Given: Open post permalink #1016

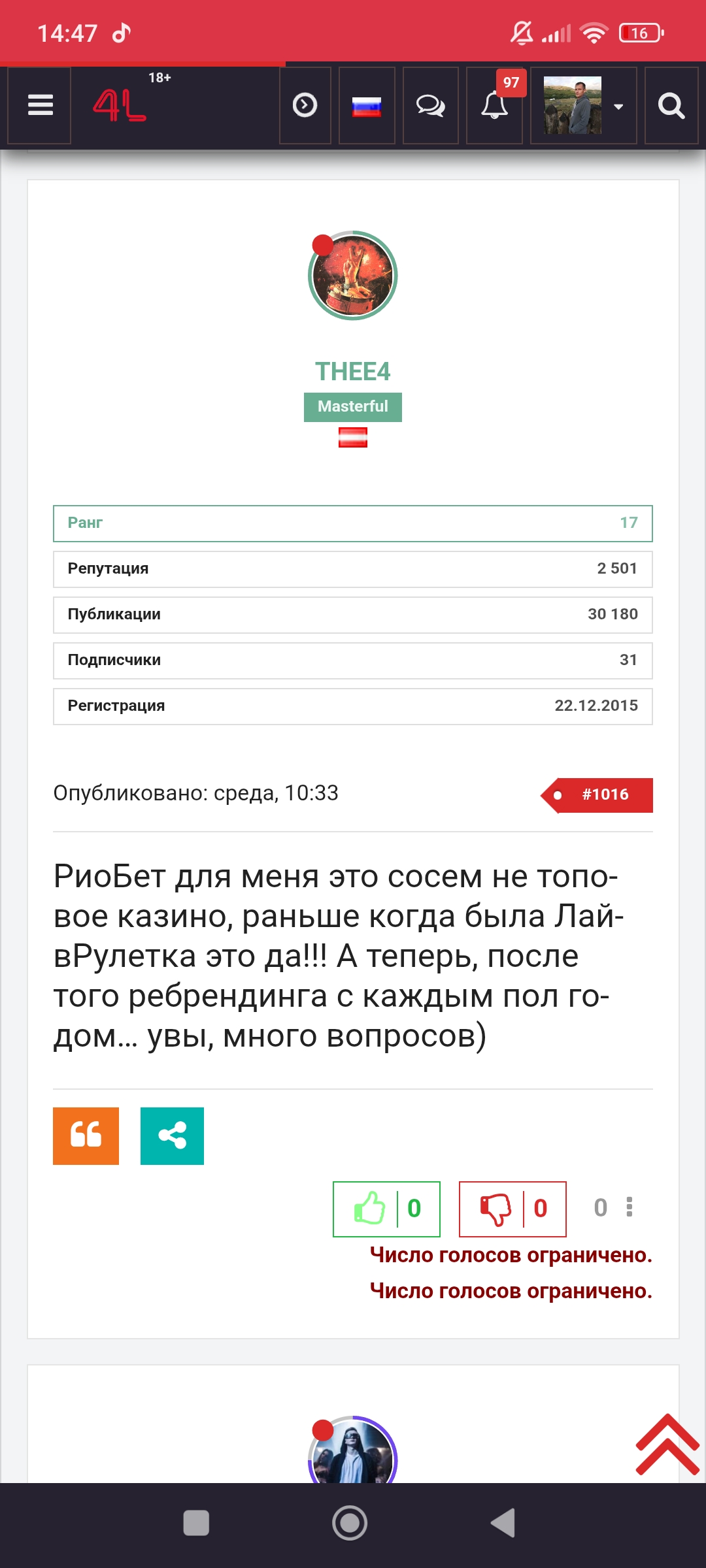Looking at the screenshot, I should coord(604,794).
